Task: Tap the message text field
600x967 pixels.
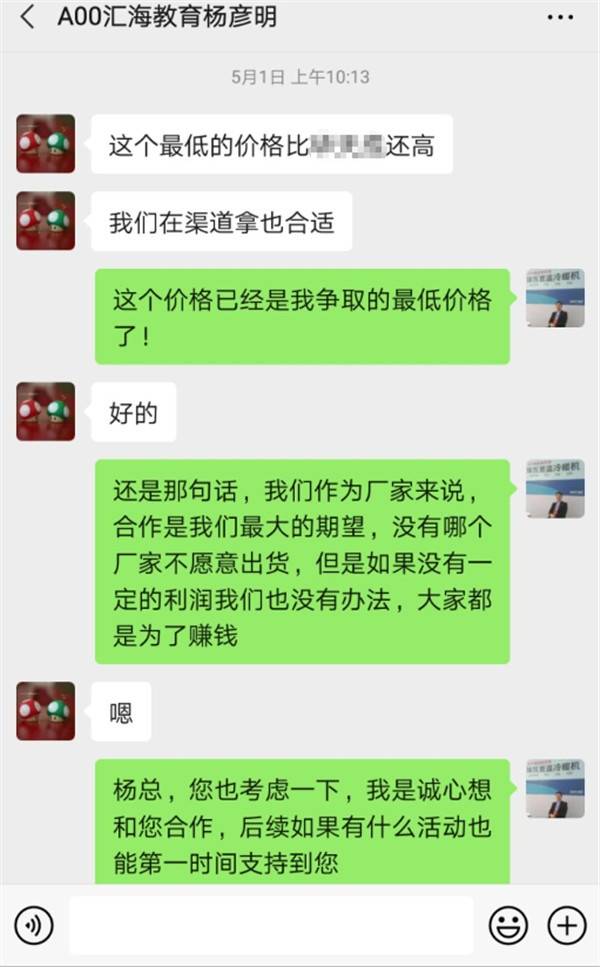Action: (x=270, y=925)
